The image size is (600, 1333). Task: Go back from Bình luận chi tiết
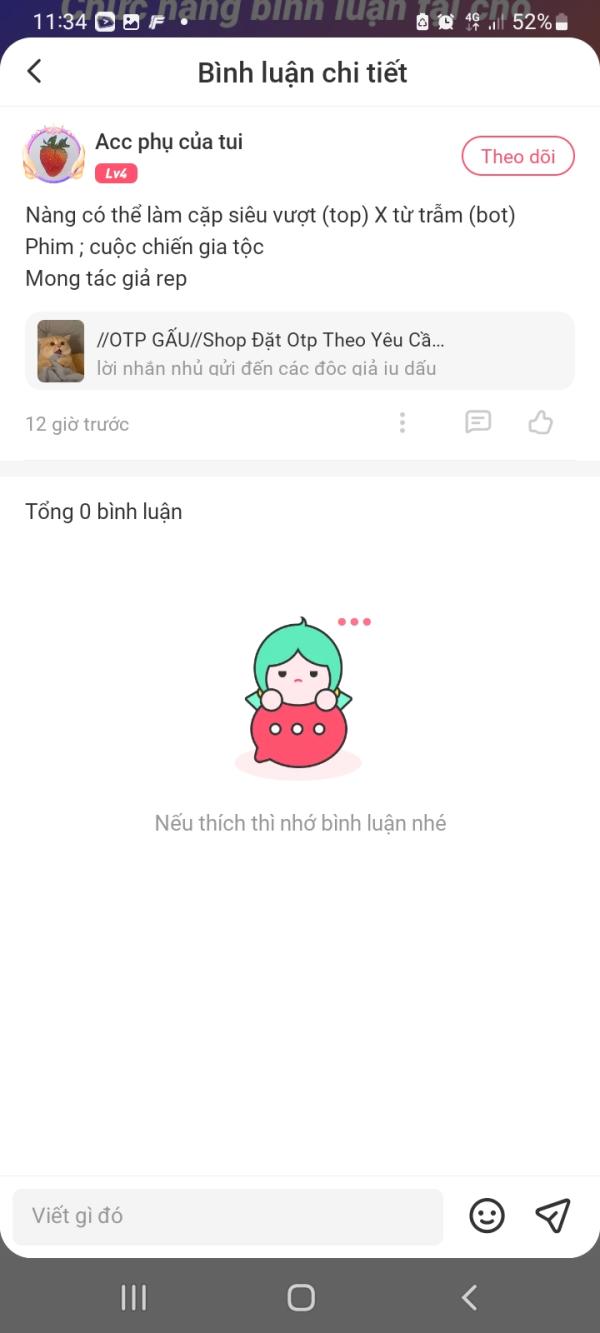pos(34,71)
